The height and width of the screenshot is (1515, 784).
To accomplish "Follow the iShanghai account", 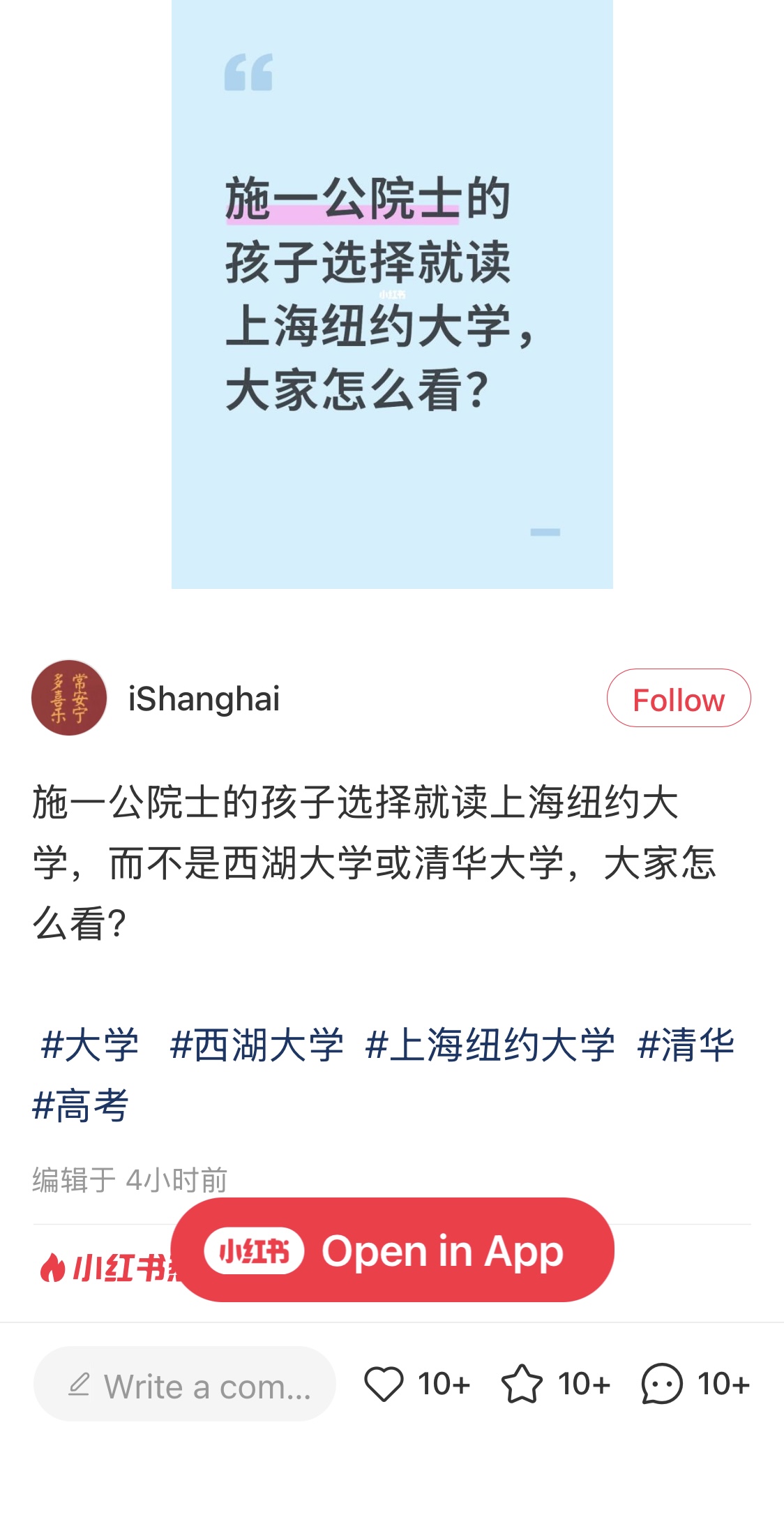I will pos(678,699).
